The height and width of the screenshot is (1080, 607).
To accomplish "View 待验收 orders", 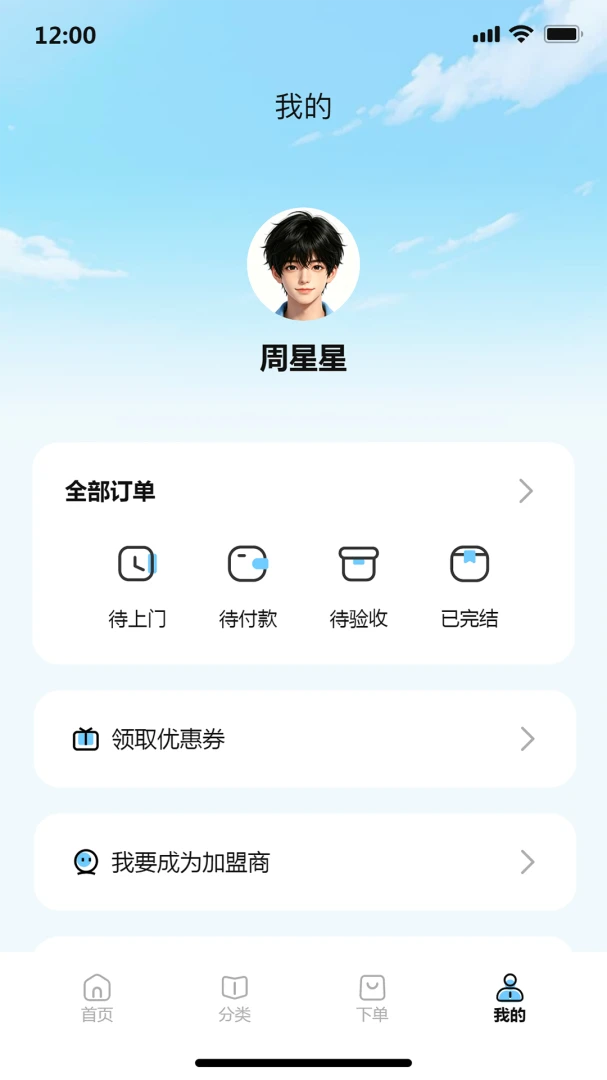I will pos(358,587).
